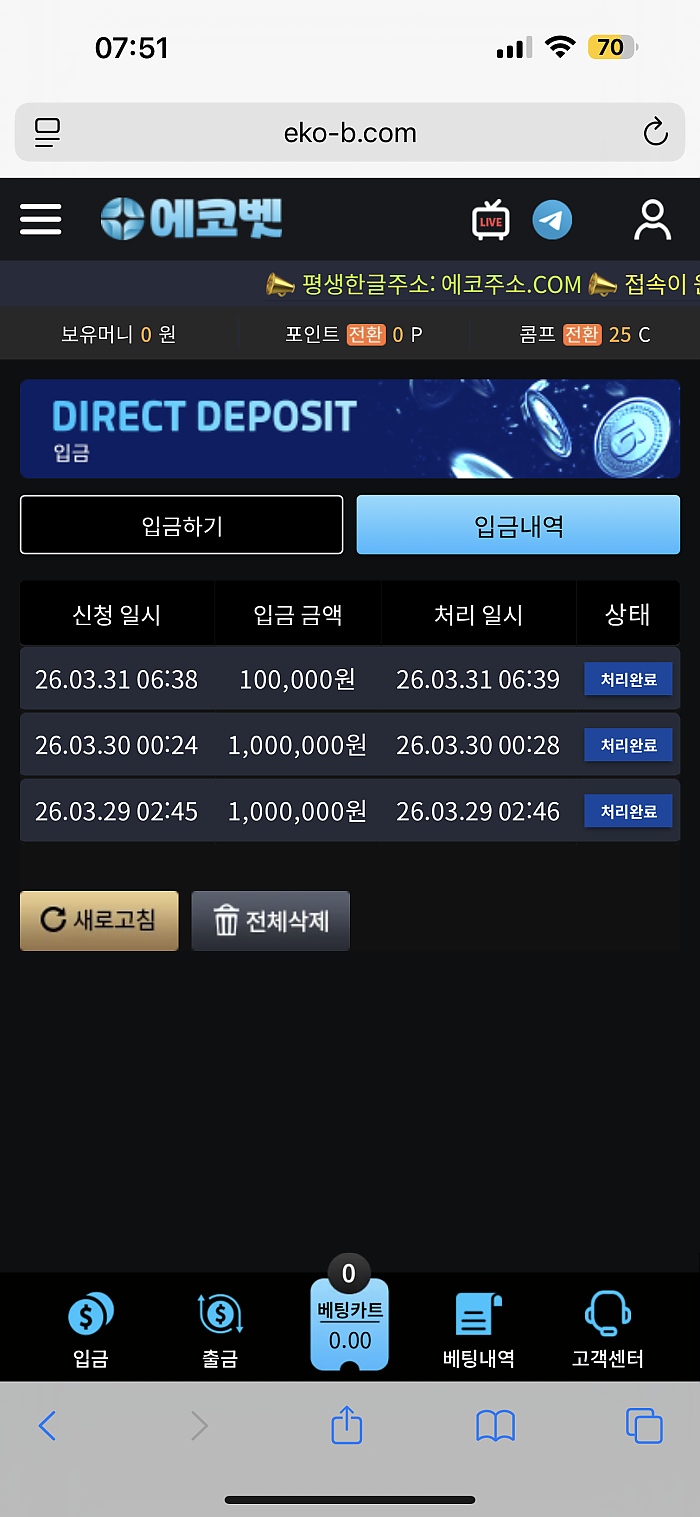Convert comps with the 콤프 전환 button
The width and height of the screenshot is (700, 1517).
point(581,334)
